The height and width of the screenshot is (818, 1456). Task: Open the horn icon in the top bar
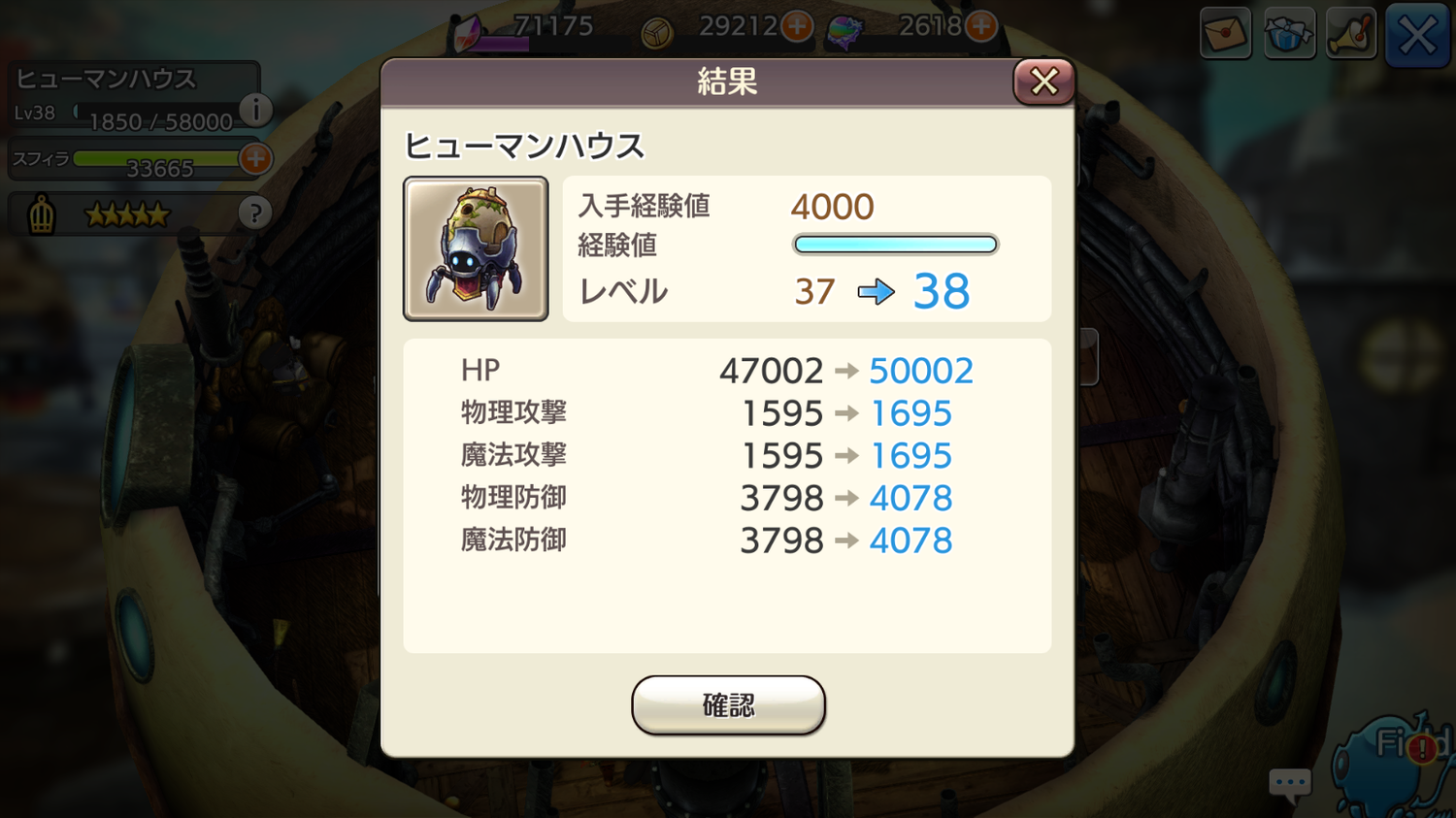tap(1351, 34)
